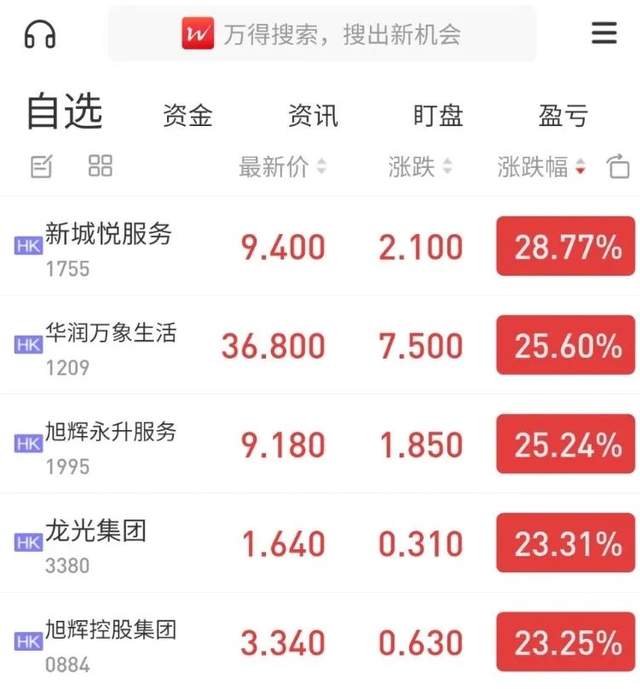The width and height of the screenshot is (640, 689).
Task: Open the hamburger menu
Action: 604,33
